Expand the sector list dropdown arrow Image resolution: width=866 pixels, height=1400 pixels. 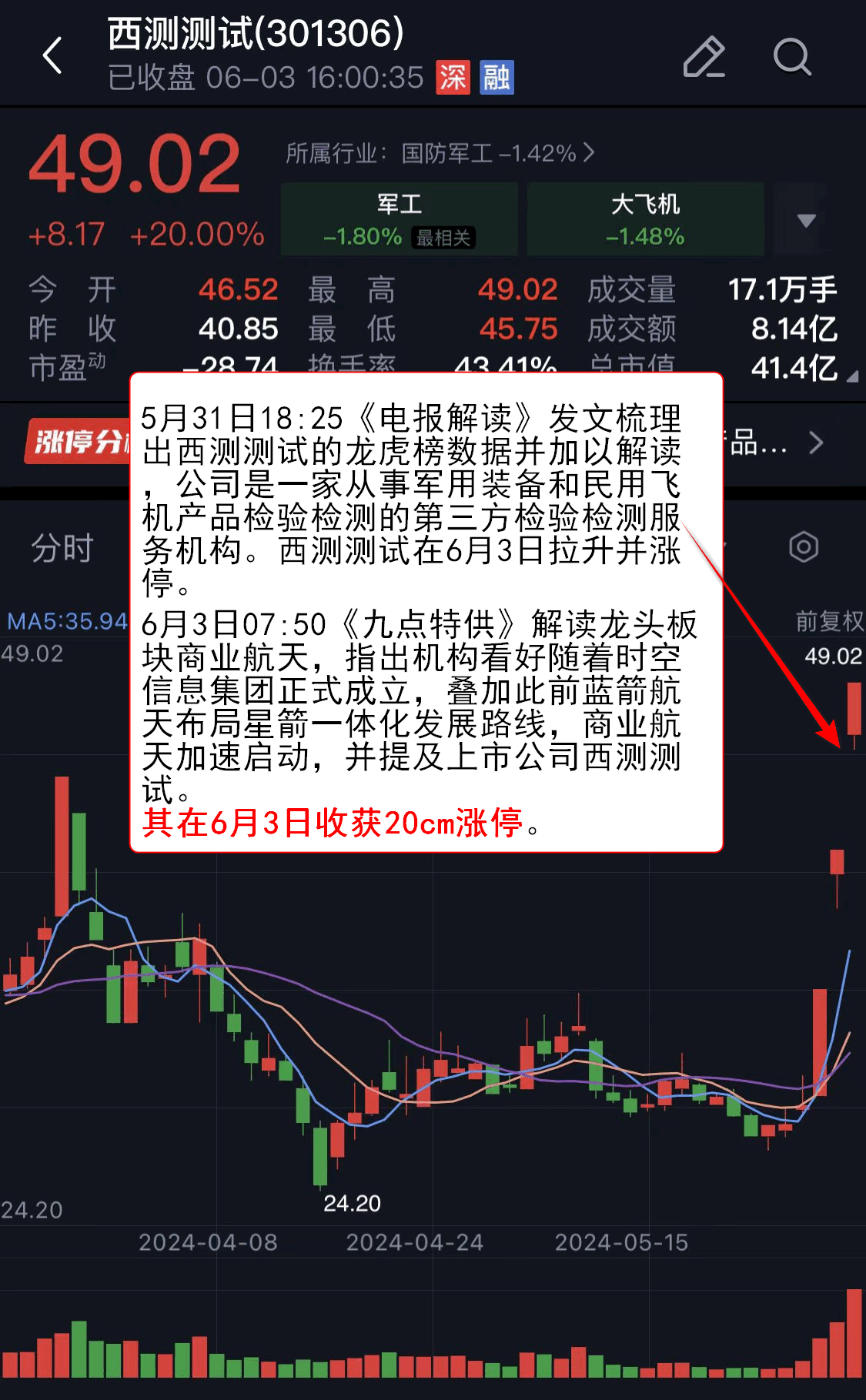point(806,221)
